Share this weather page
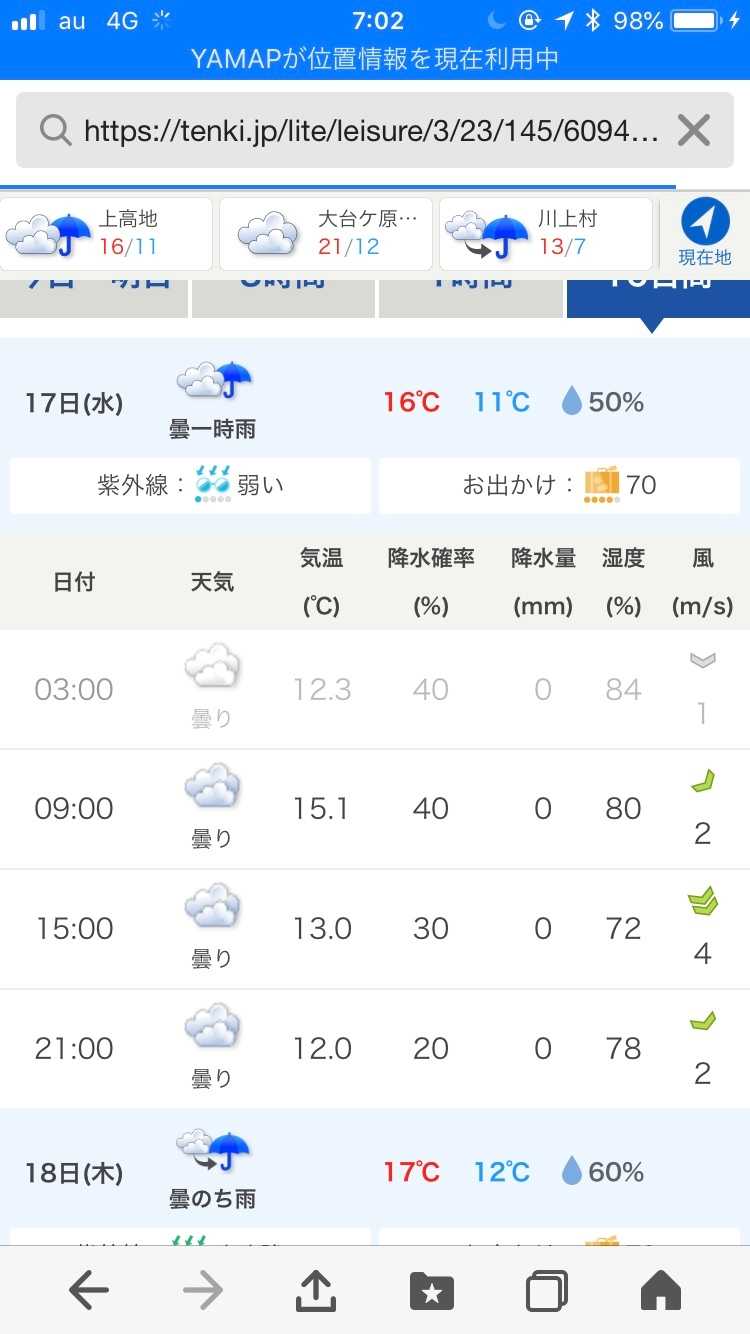This screenshot has width=750, height=1334. [x=317, y=1291]
